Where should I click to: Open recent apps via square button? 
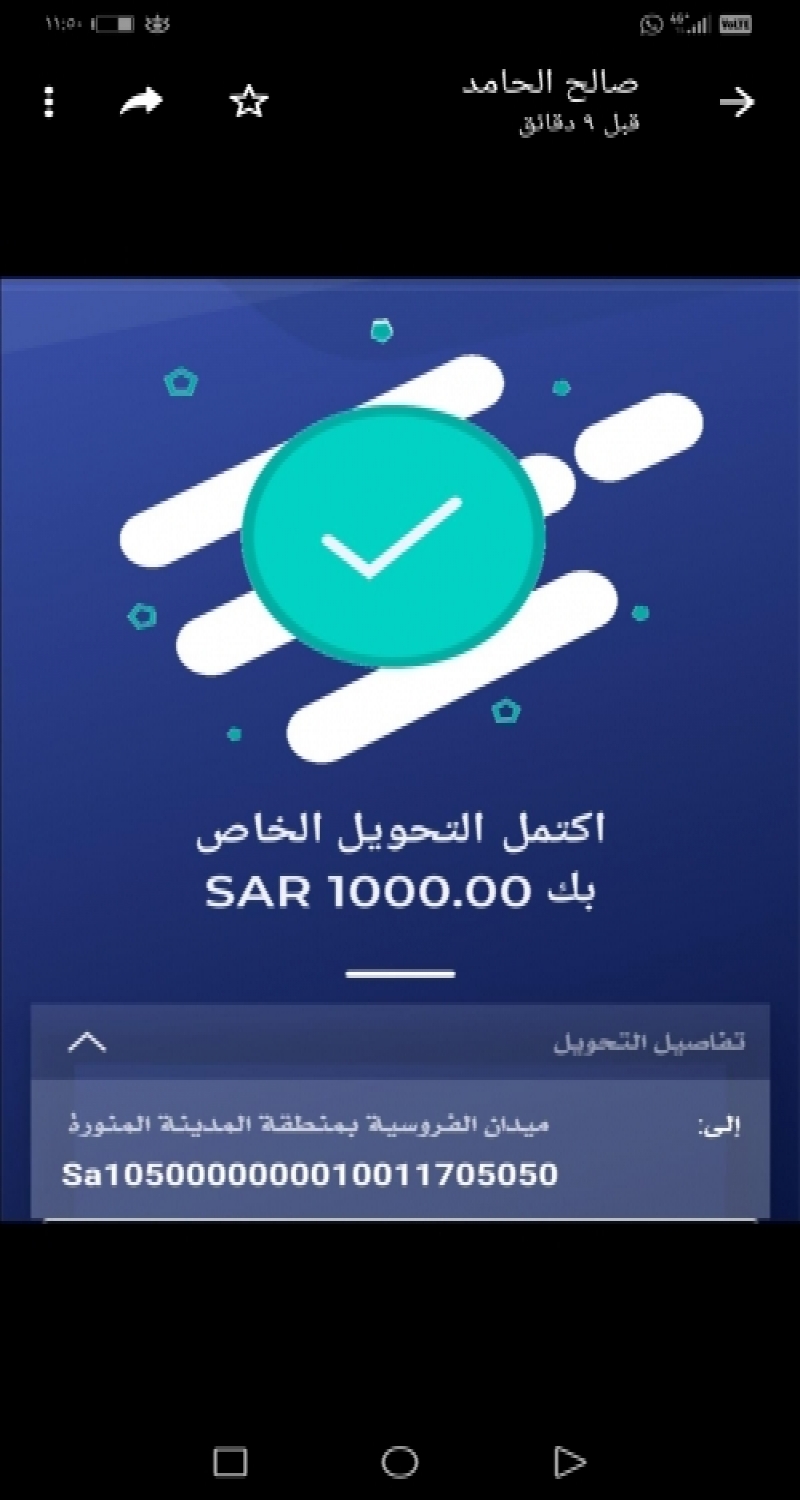click(x=230, y=1462)
